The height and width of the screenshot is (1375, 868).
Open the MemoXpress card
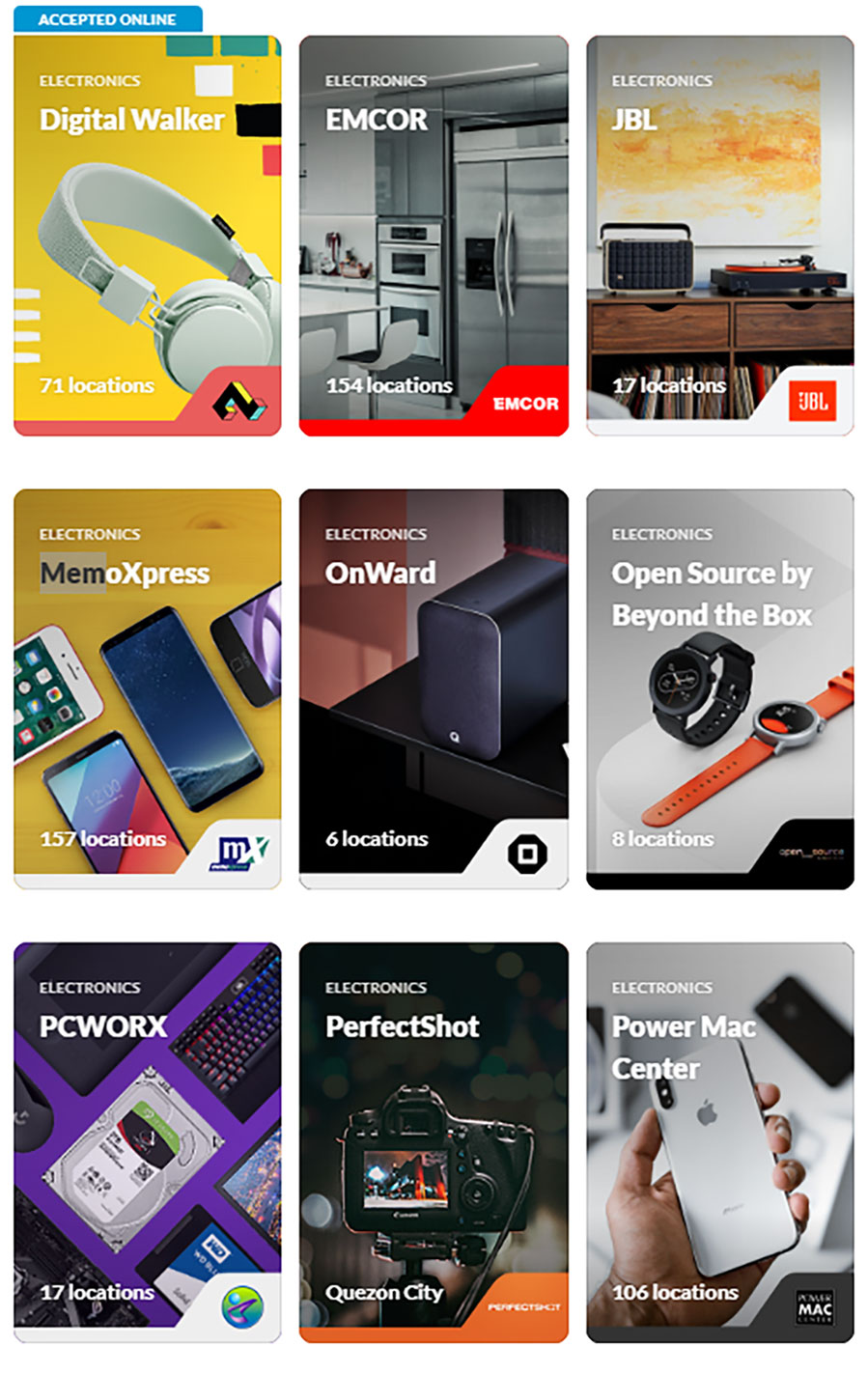coord(147,689)
